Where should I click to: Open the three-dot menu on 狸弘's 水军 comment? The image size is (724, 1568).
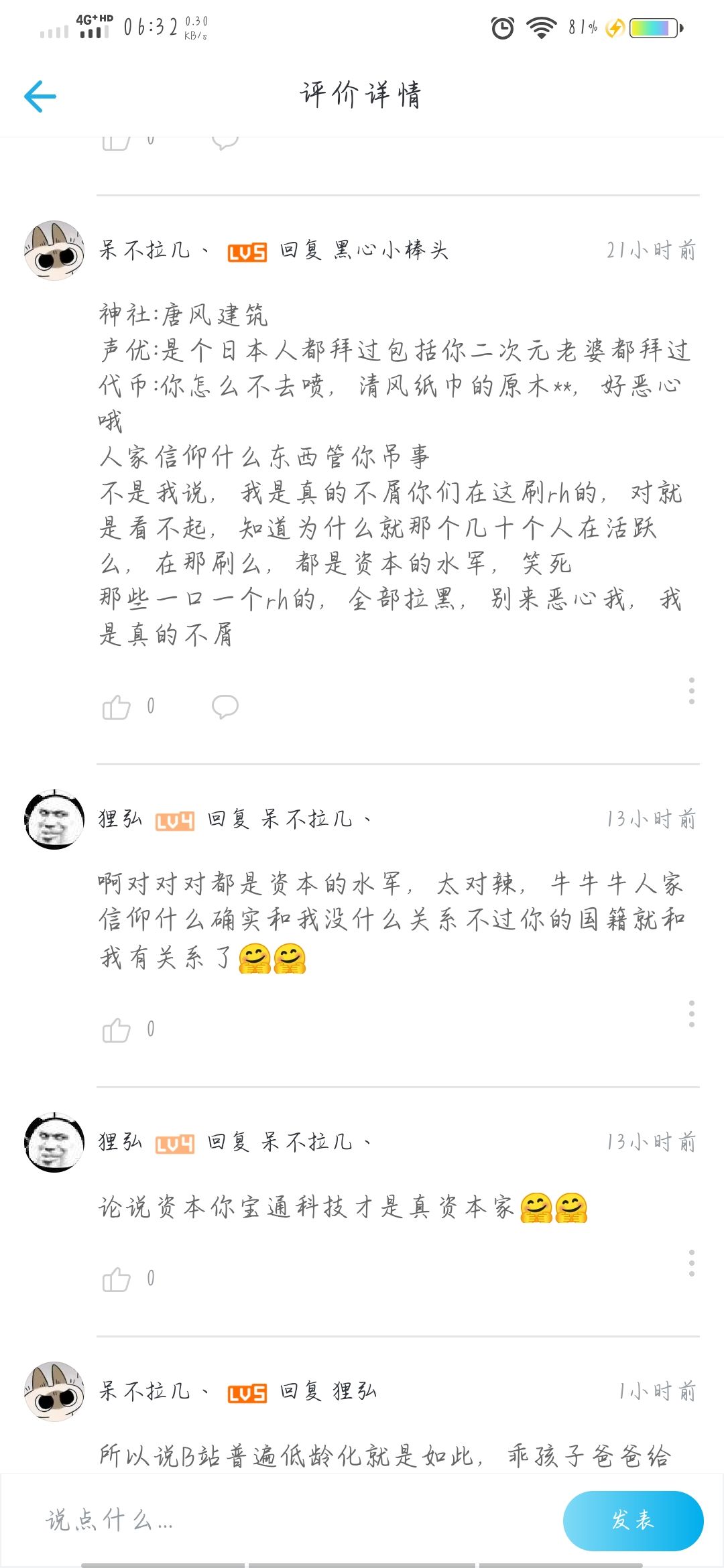(691, 1014)
